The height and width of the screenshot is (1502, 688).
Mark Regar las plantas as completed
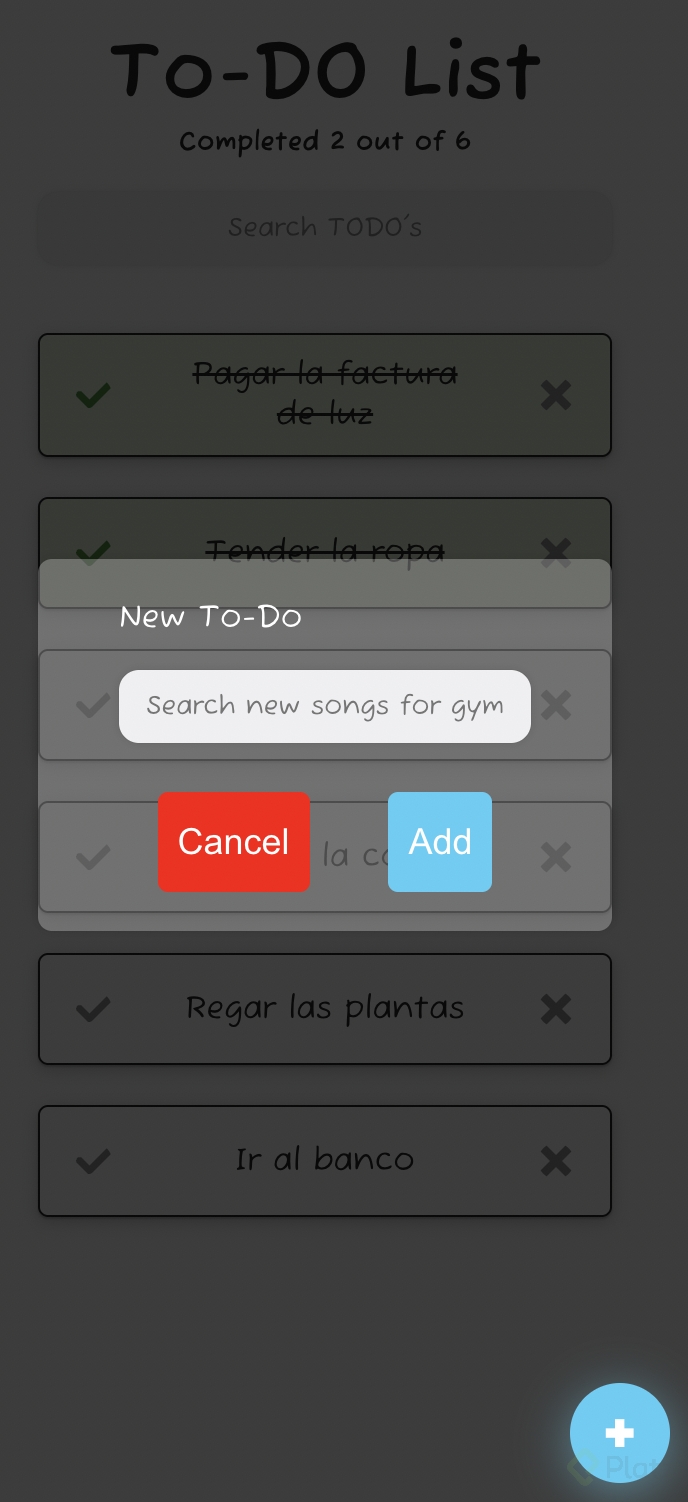[93, 1009]
